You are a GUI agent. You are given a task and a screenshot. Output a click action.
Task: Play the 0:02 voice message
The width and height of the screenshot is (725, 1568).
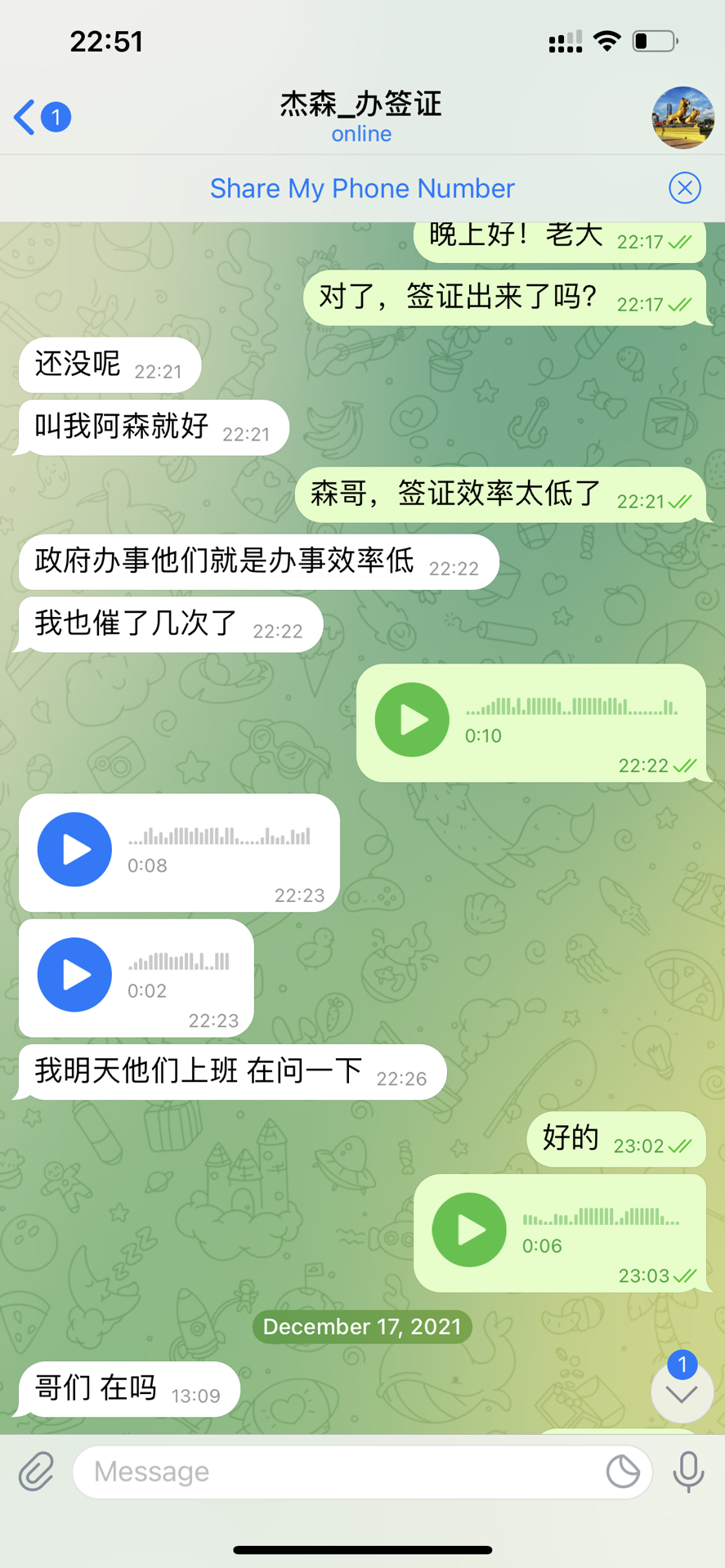pos(74,975)
